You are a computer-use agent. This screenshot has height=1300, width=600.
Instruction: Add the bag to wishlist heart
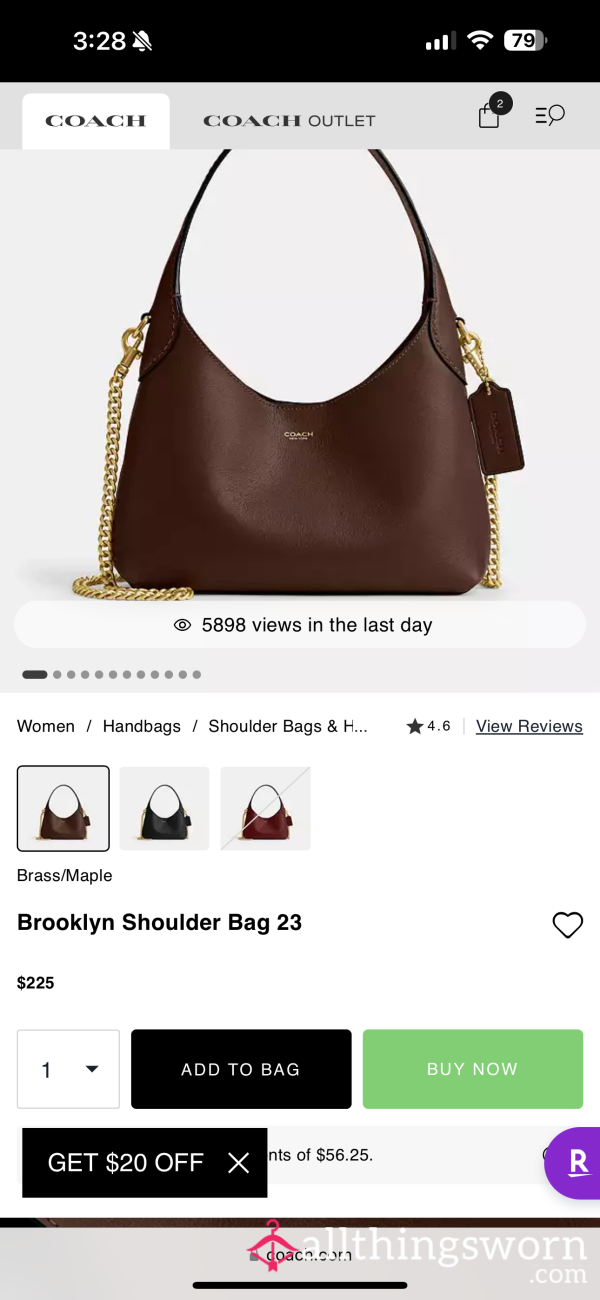pyautogui.click(x=567, y=925)
